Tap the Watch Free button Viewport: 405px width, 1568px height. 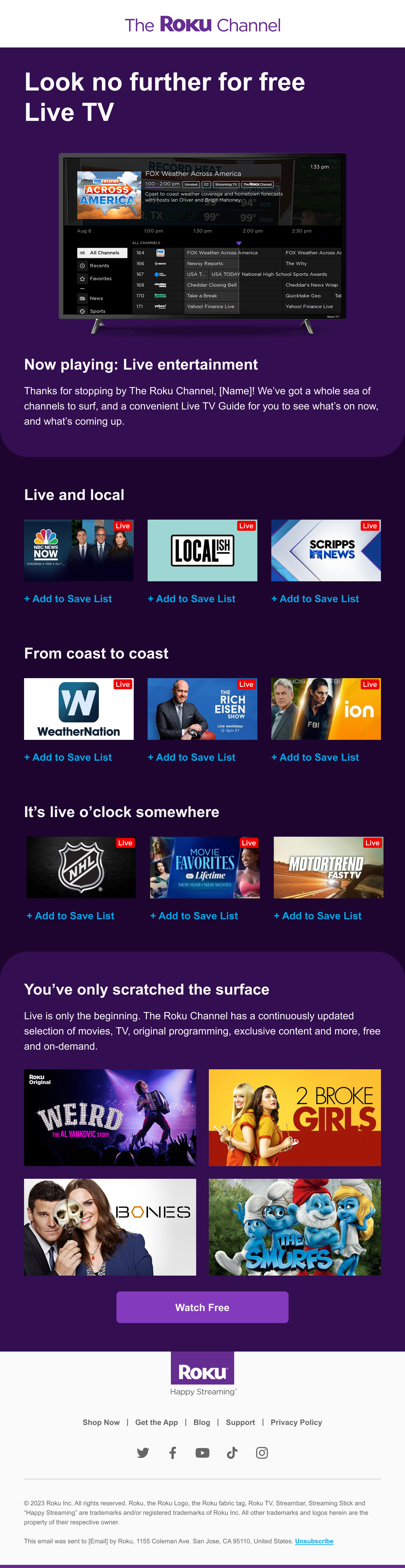point(202,1307)
